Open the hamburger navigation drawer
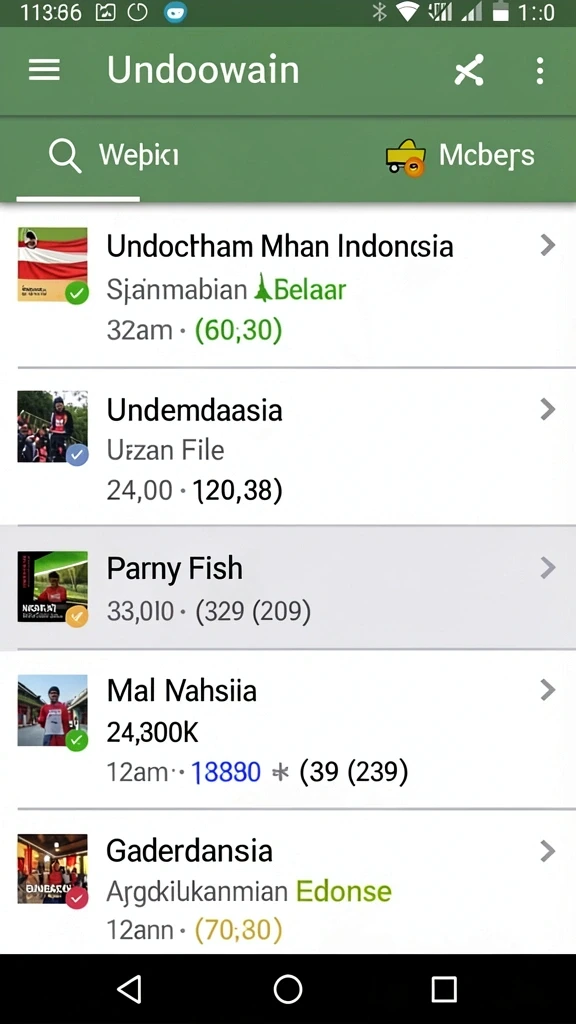The width and height of the screenshot is (576, 1024). [x=44, y=70]
